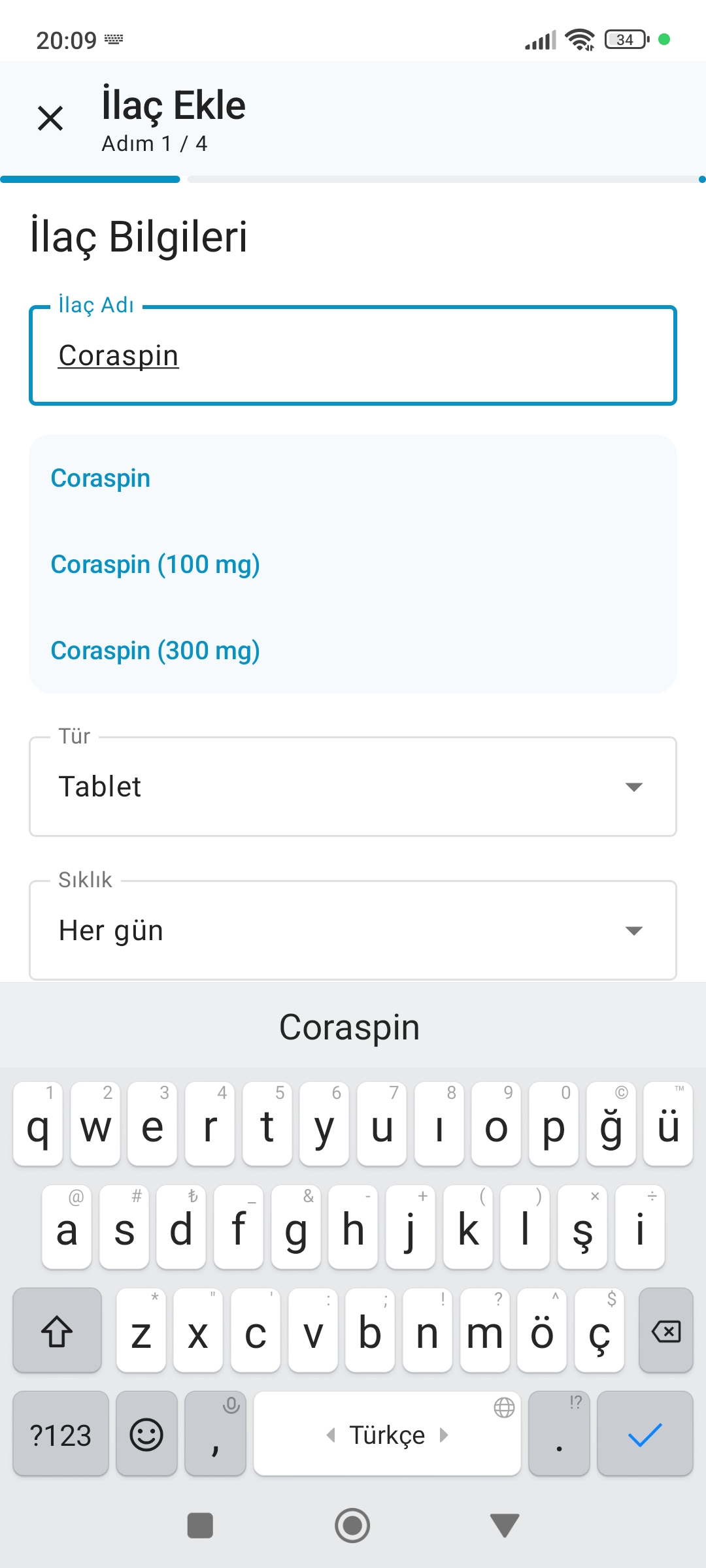Open the symbols keyboard with ?123
The image size is (706, 1568).
tap(60, 1435)
